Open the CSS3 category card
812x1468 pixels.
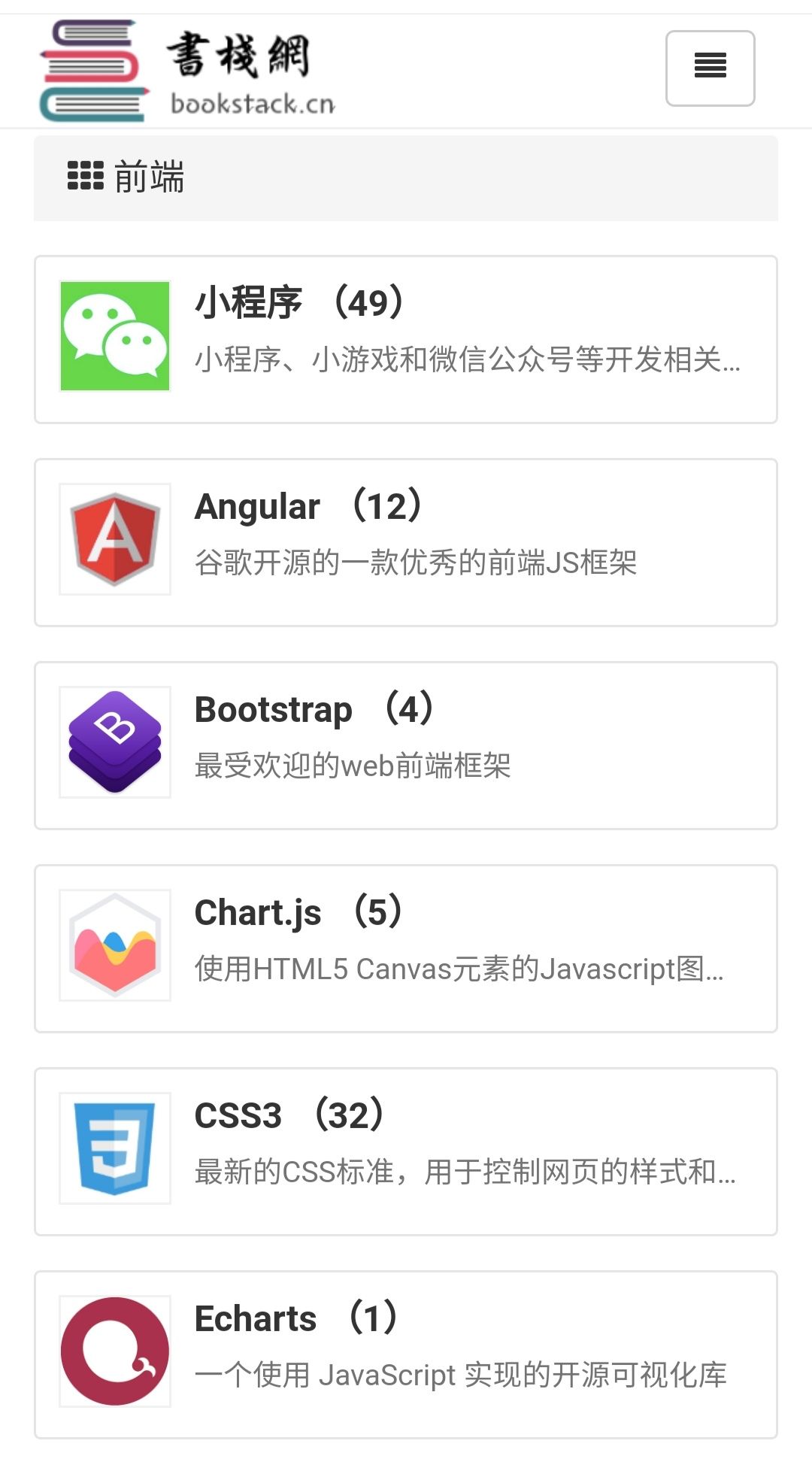[405, 1151]
